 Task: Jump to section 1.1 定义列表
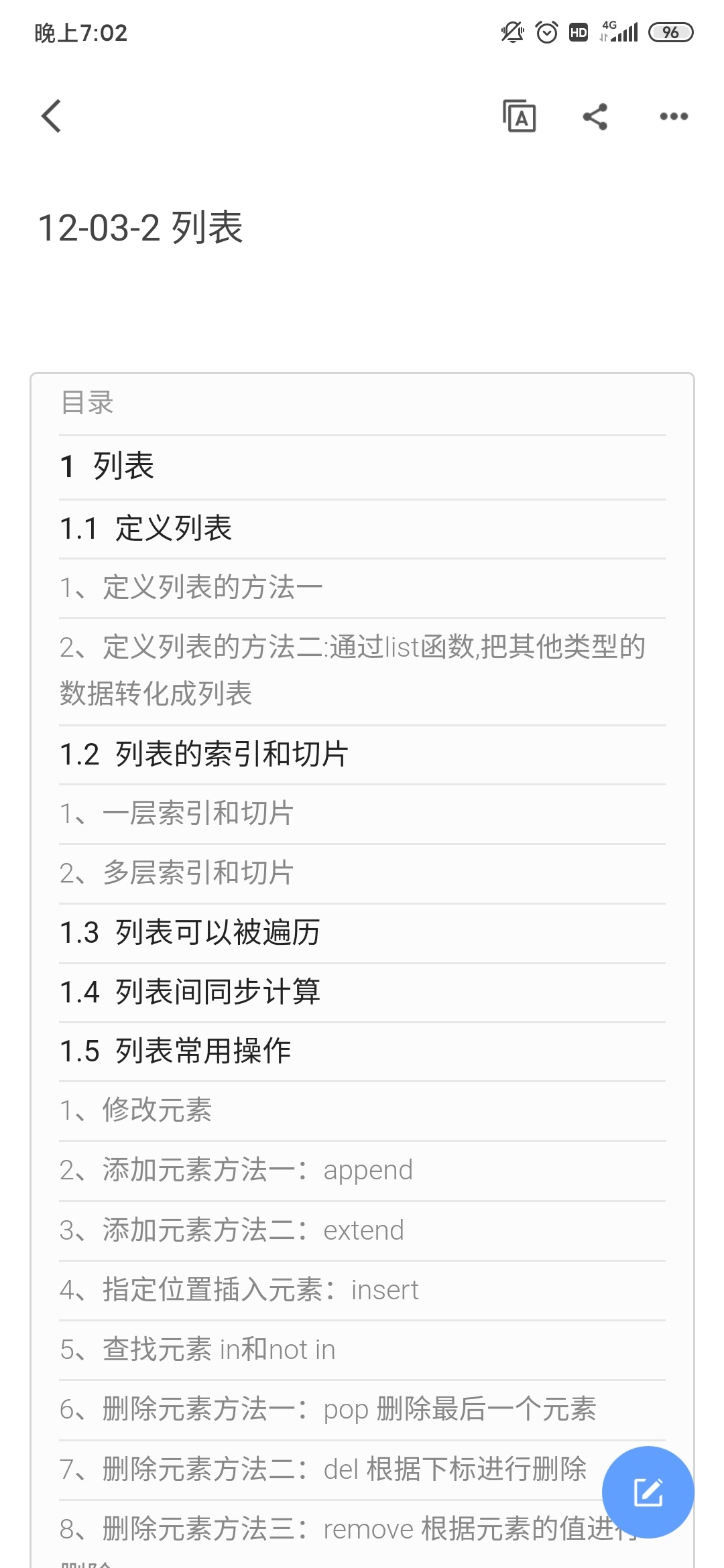(146, 529)
